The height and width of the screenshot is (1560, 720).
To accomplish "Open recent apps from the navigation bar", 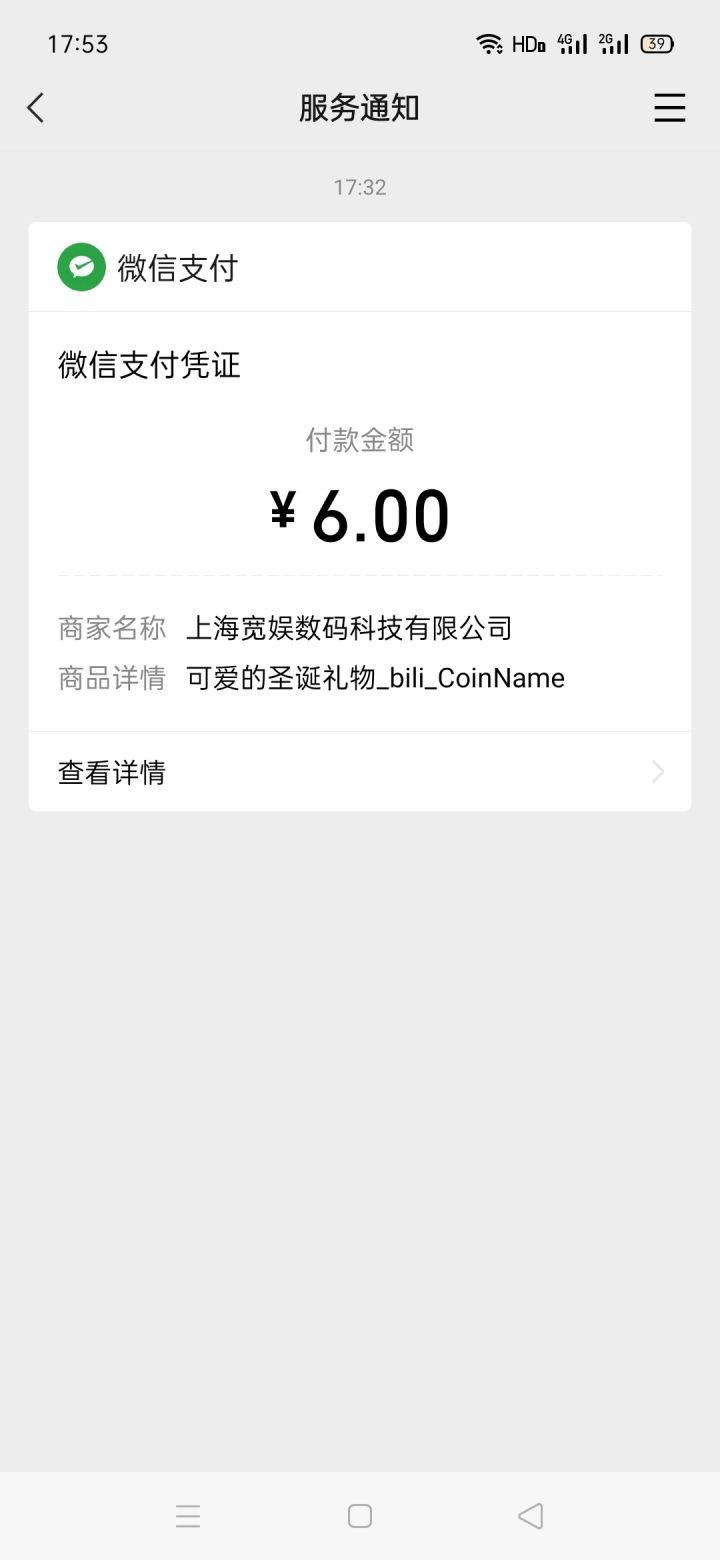I will pos(188,1516).
